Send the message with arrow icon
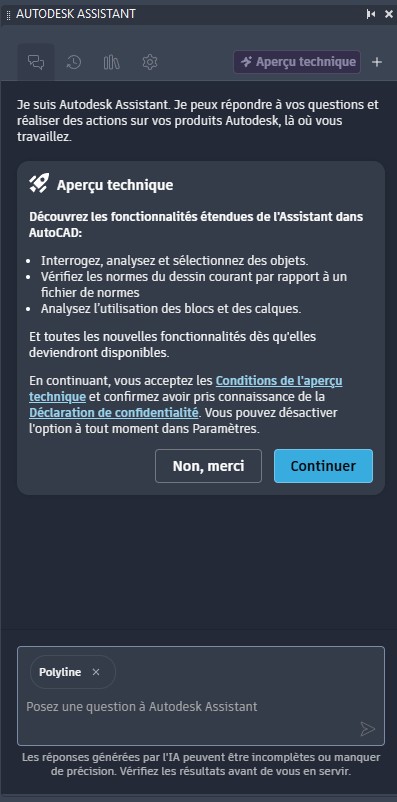 tap(367, 729)
